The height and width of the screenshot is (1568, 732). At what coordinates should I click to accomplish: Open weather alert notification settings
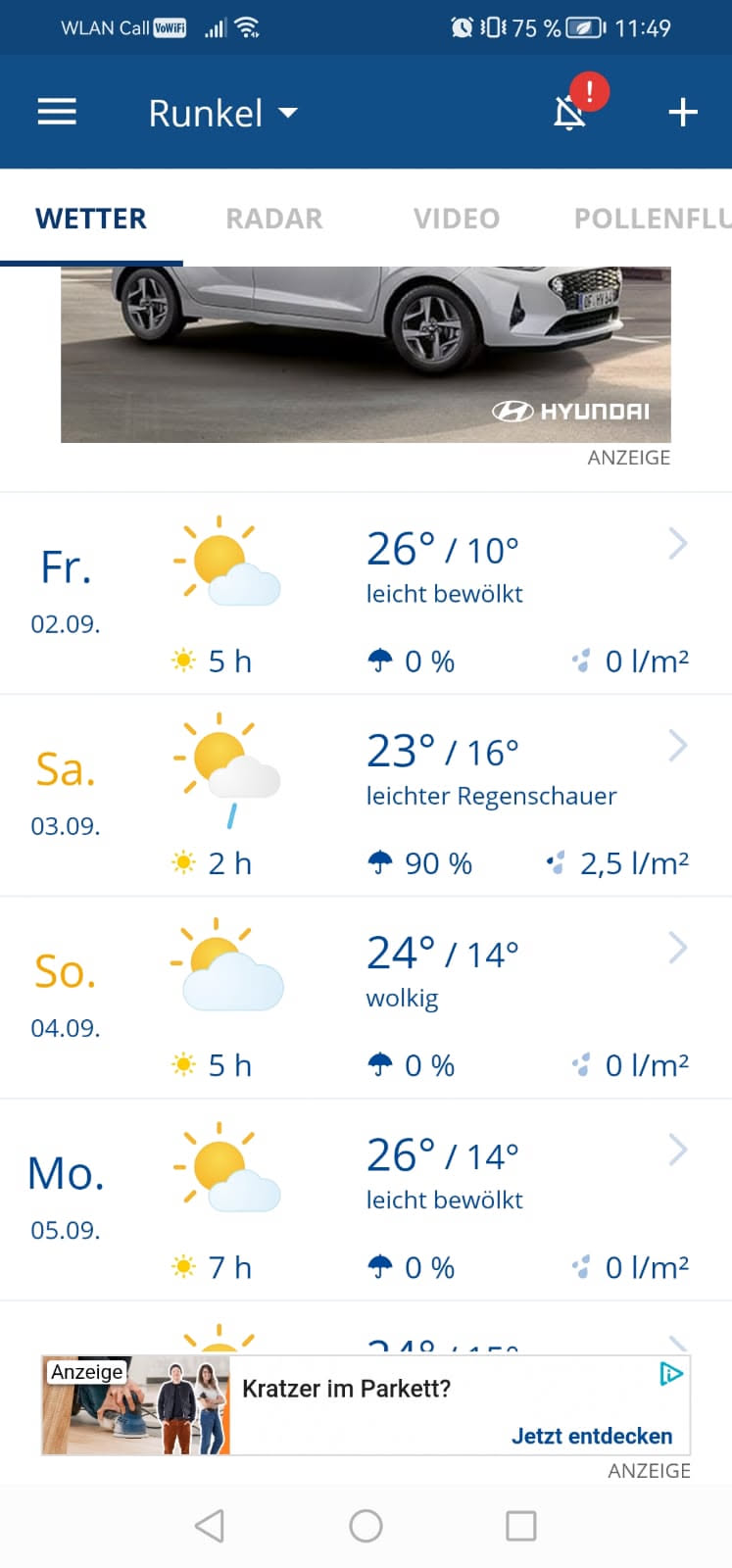[x=570, y=112]
